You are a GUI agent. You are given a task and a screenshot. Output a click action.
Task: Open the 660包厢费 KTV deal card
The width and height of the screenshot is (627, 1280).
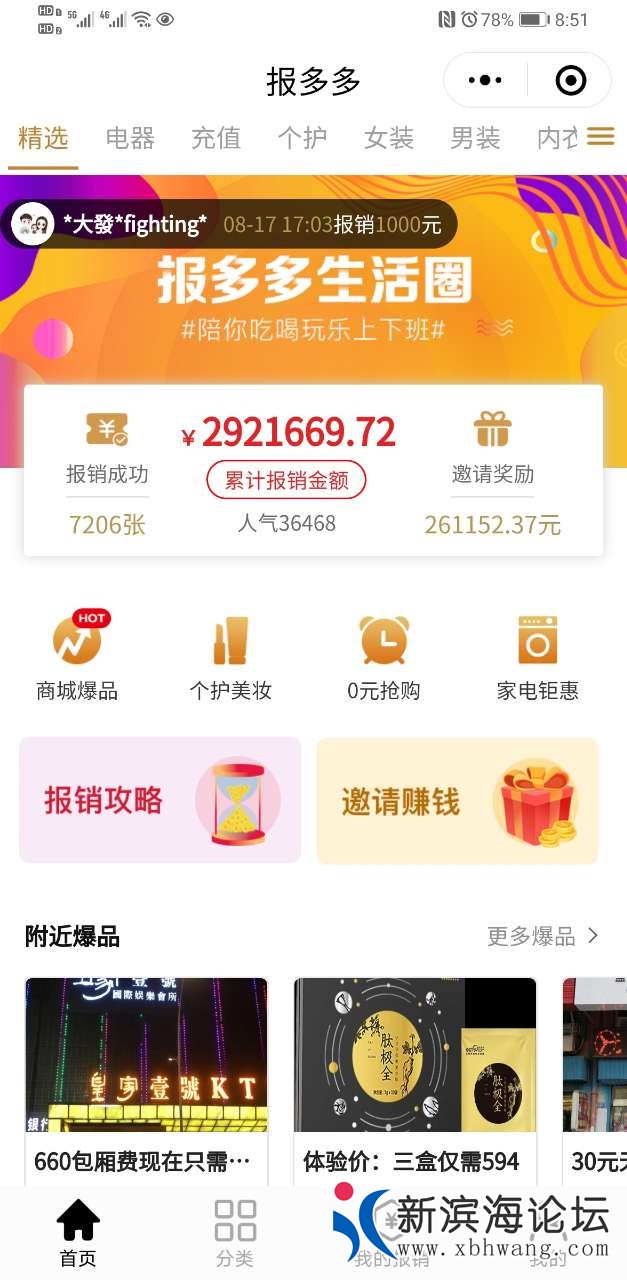coord(146,1075)
